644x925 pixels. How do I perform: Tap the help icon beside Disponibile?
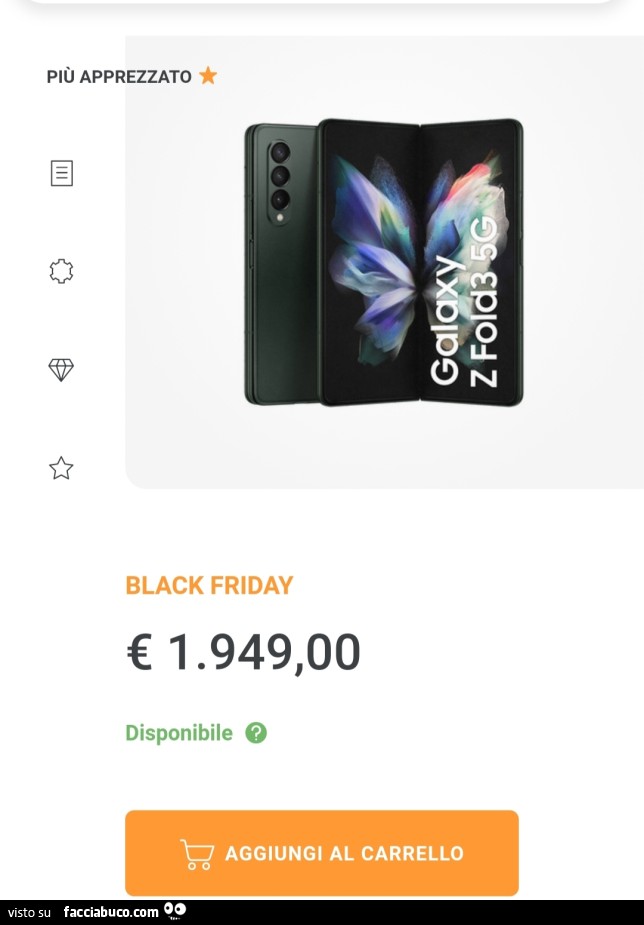coord(256,733)
